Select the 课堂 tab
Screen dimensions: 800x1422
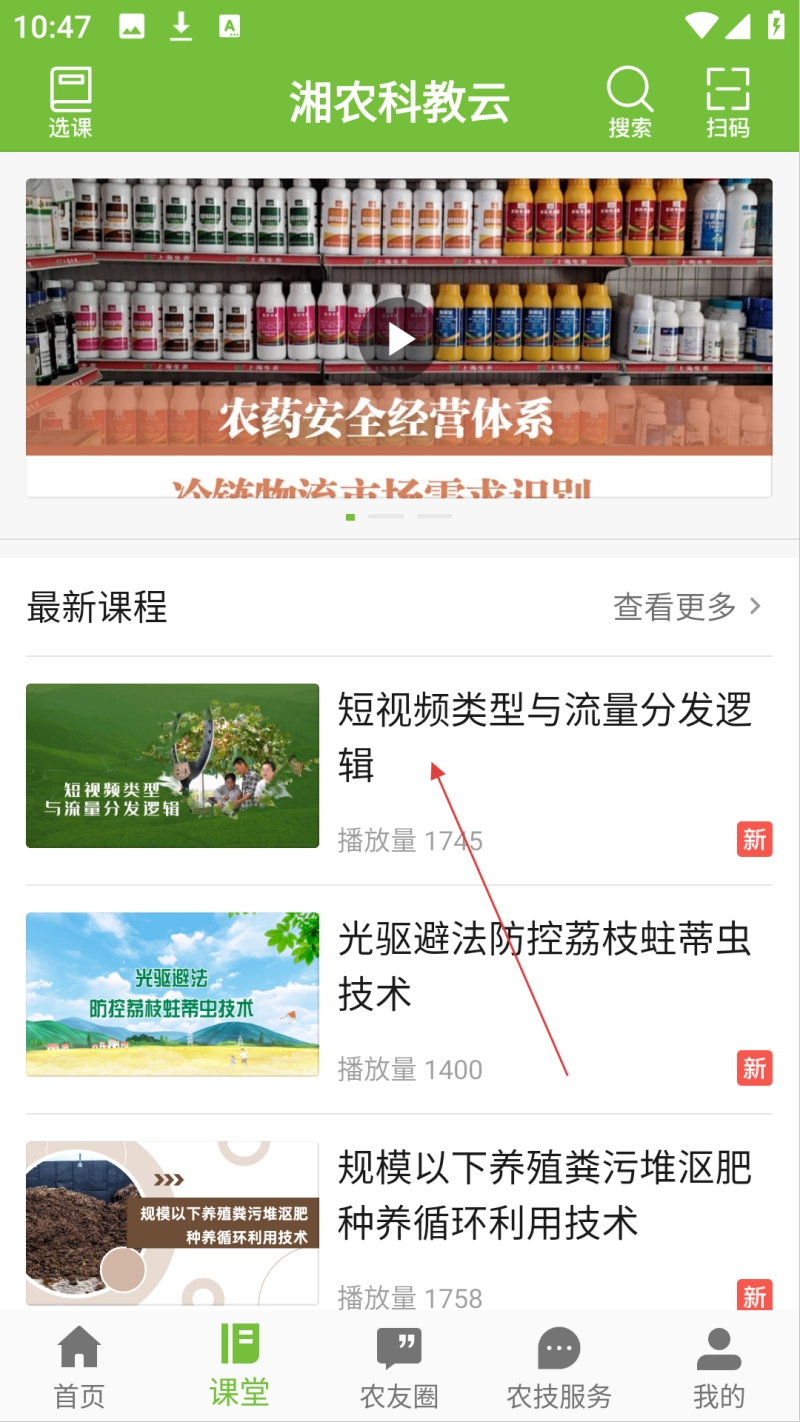[239, 1366]
